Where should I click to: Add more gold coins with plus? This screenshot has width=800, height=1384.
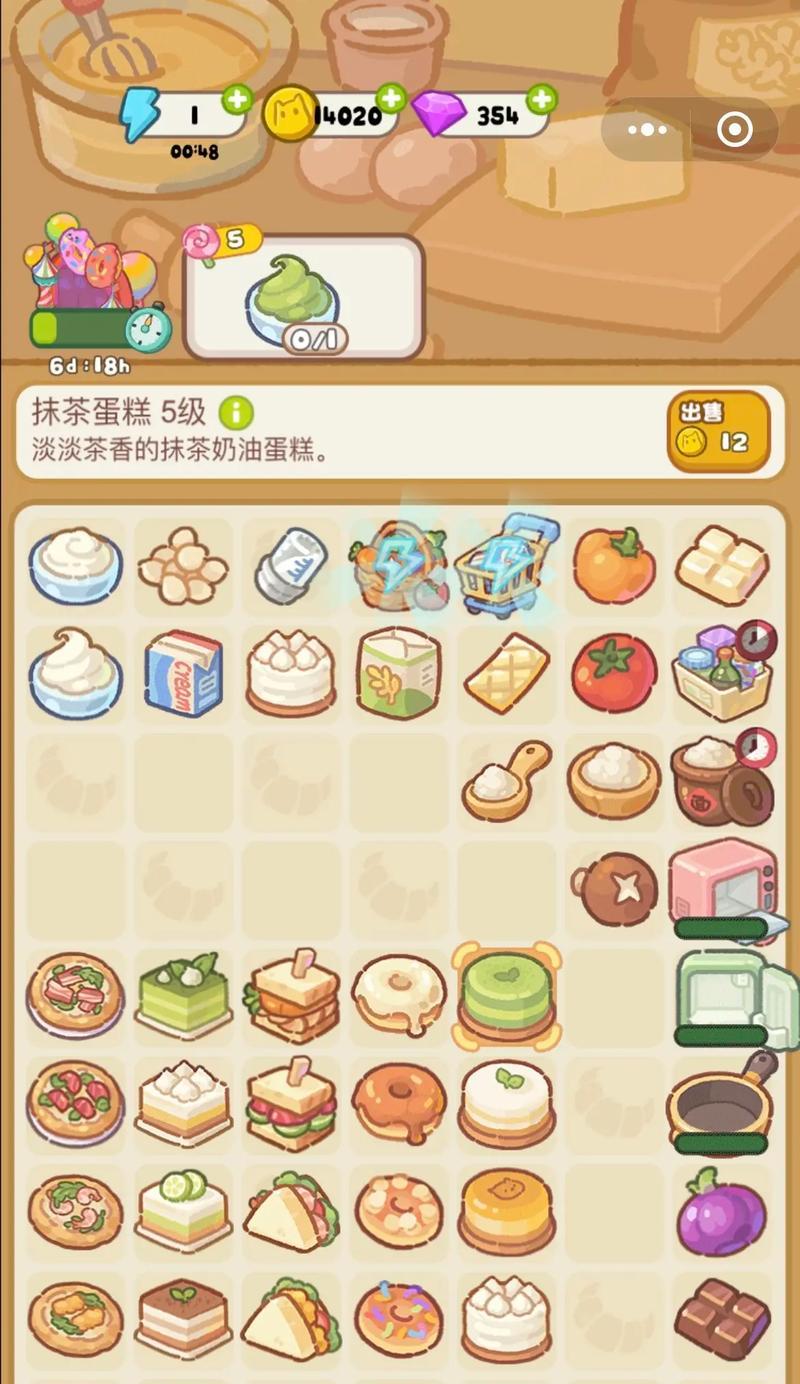point(391,99)
